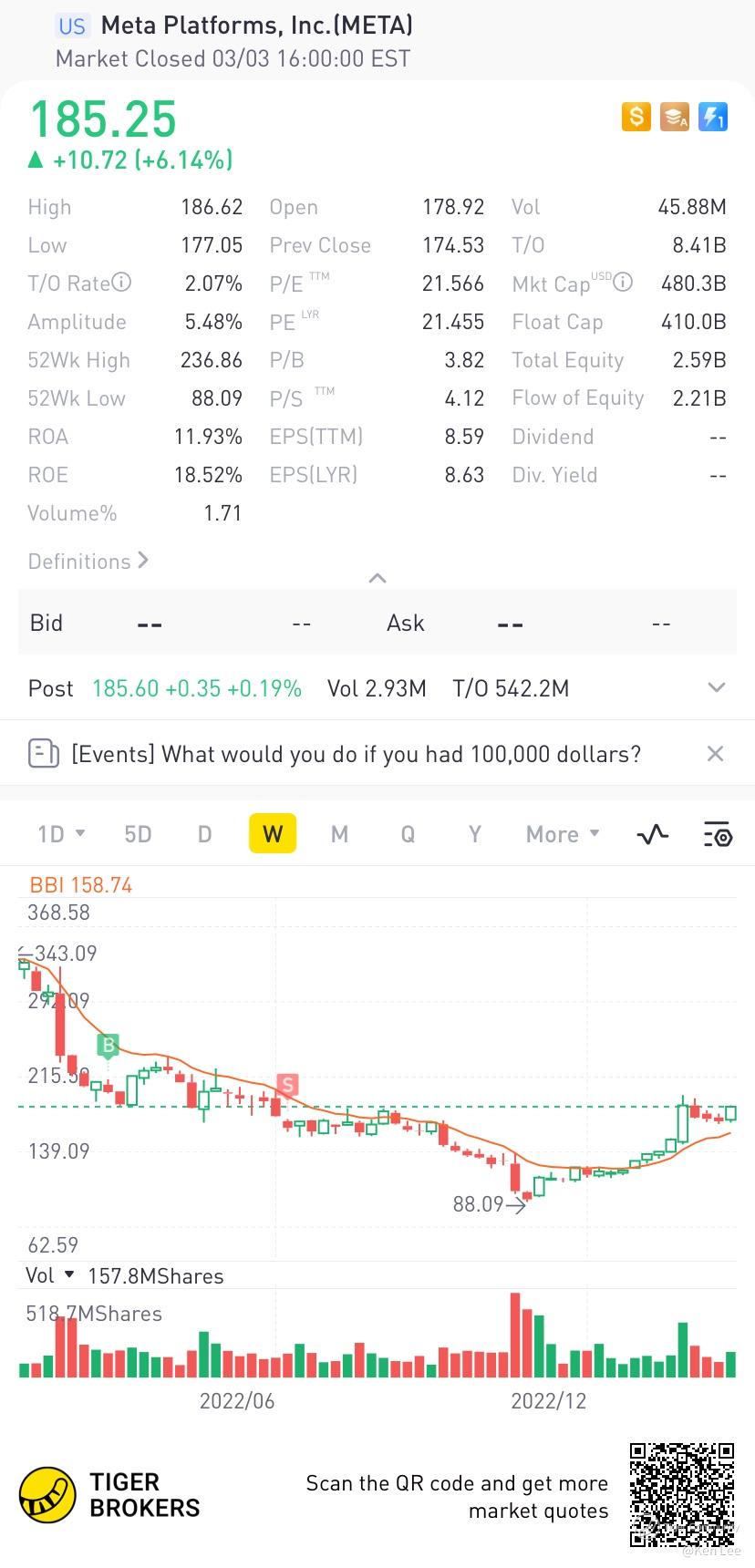Tap the T/O Rate info icon
The height and width of the screenshot is (1568, 755).
click(121, 283)
